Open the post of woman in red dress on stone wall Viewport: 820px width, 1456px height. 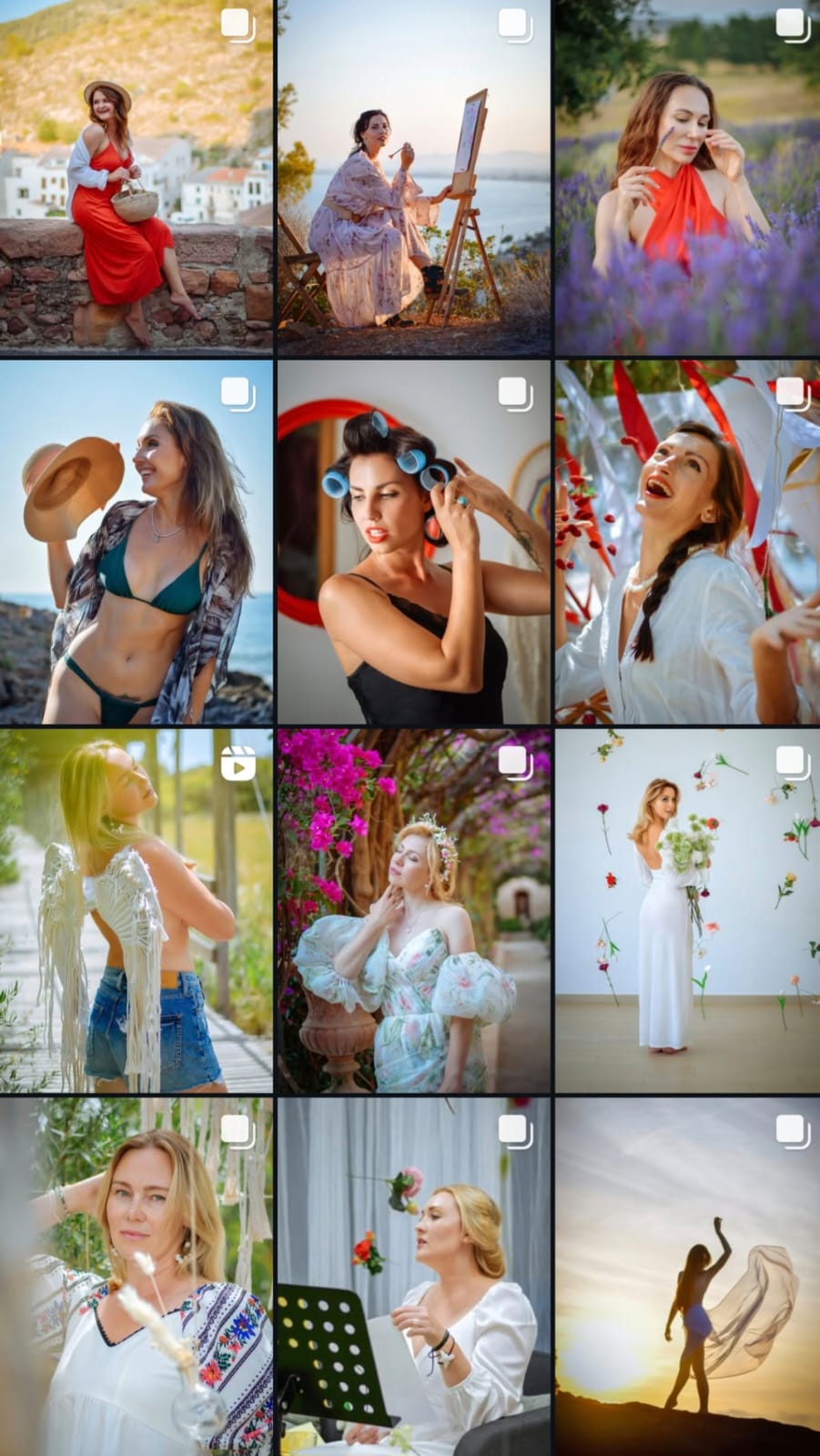pyautogui.click(x=136, y=177)
